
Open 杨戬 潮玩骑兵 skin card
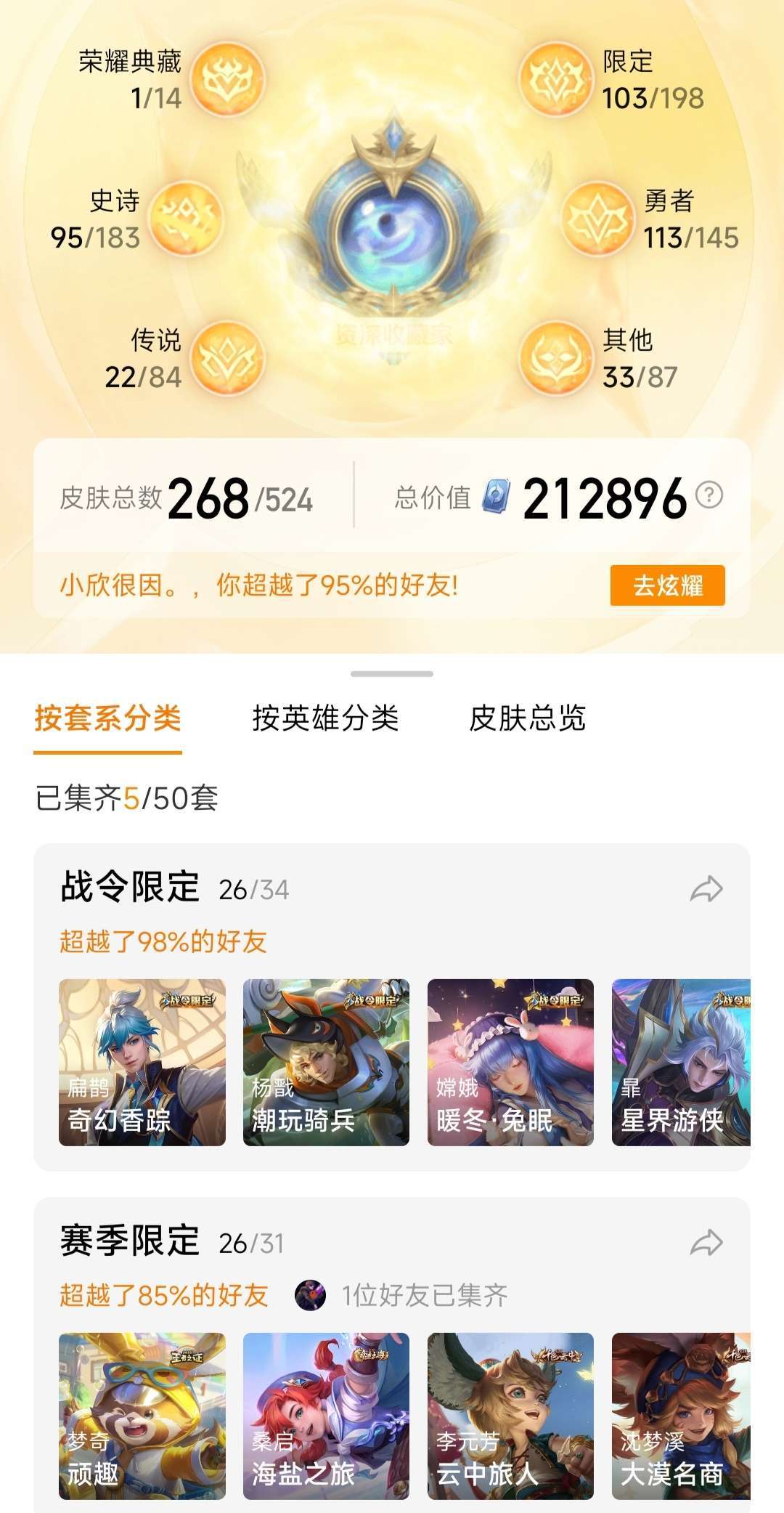coord(326,1062)
